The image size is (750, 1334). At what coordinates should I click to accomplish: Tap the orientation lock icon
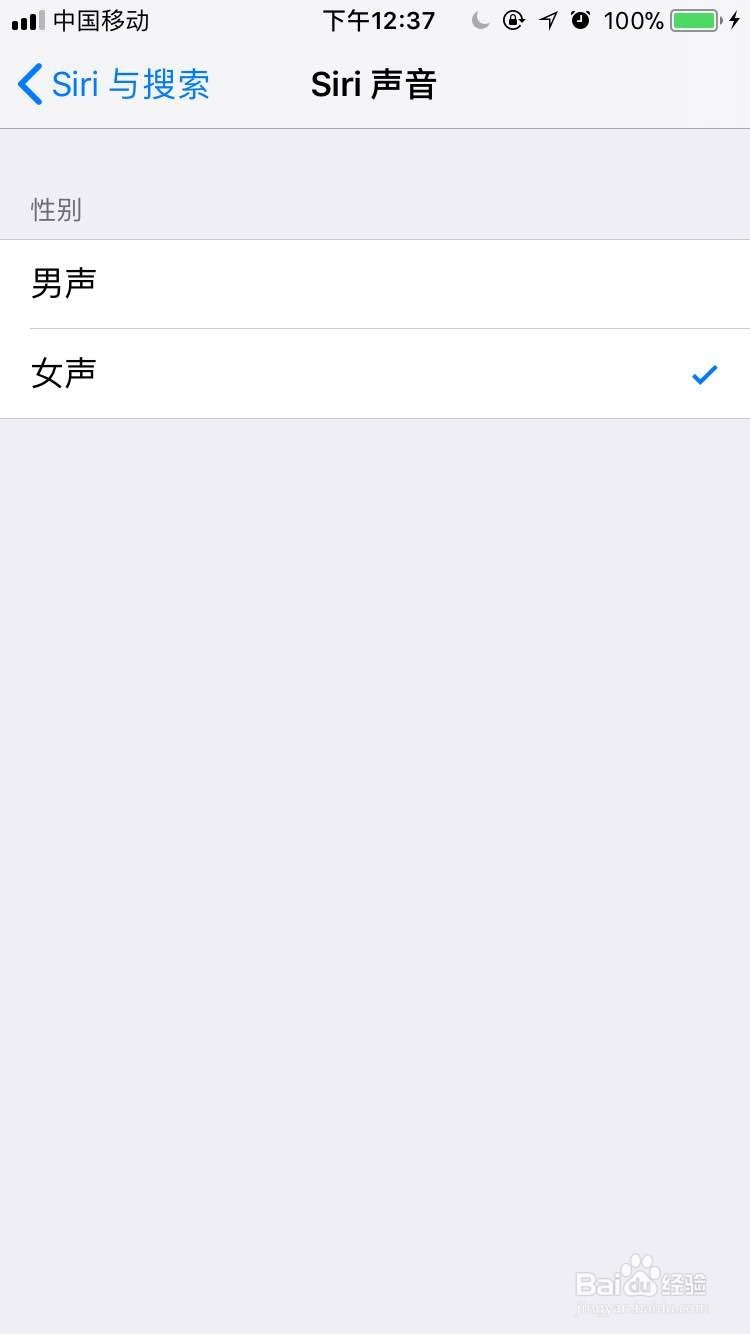tap(514, 19)
